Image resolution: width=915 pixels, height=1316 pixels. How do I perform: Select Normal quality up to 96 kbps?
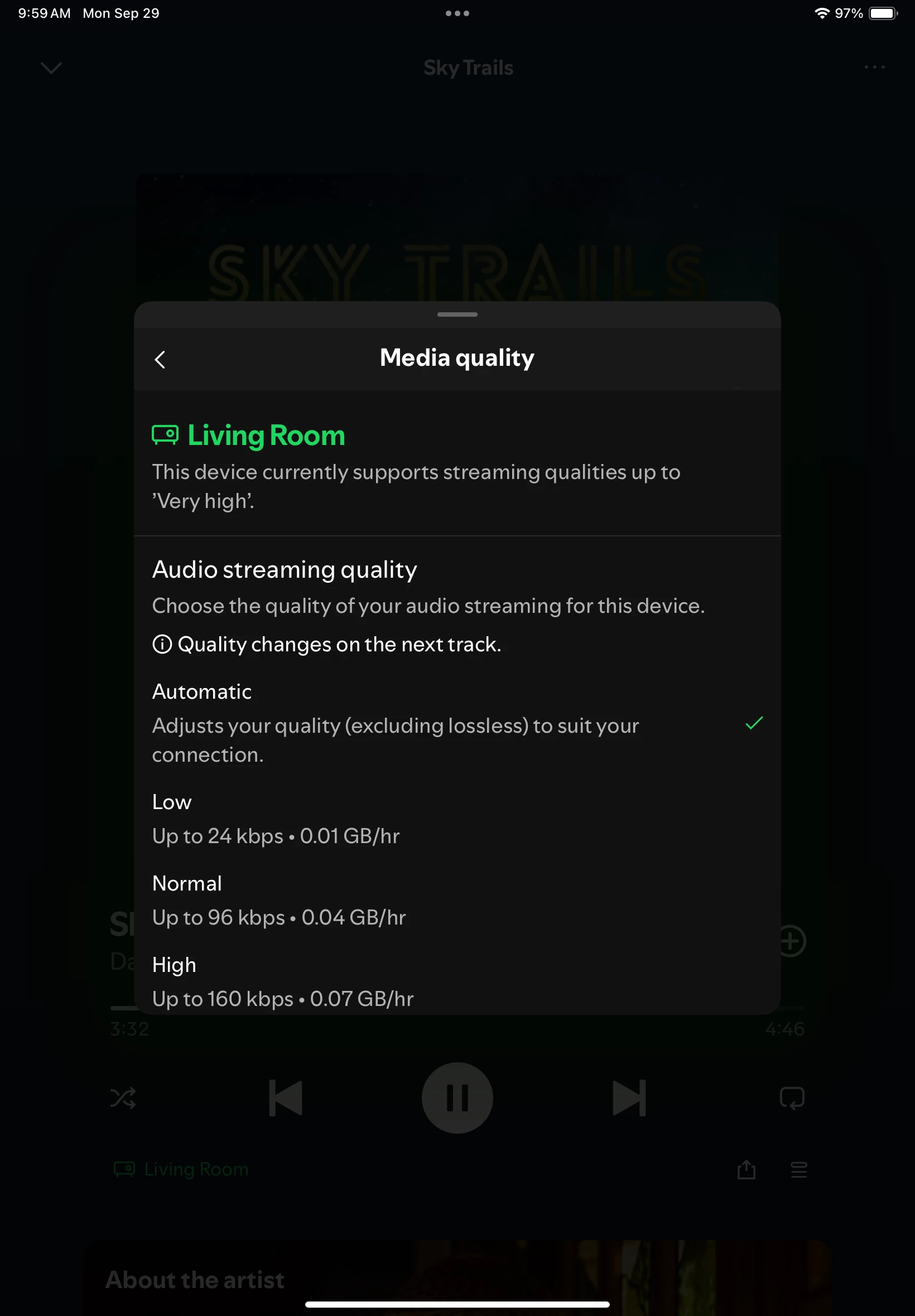(x=456, y=900)
